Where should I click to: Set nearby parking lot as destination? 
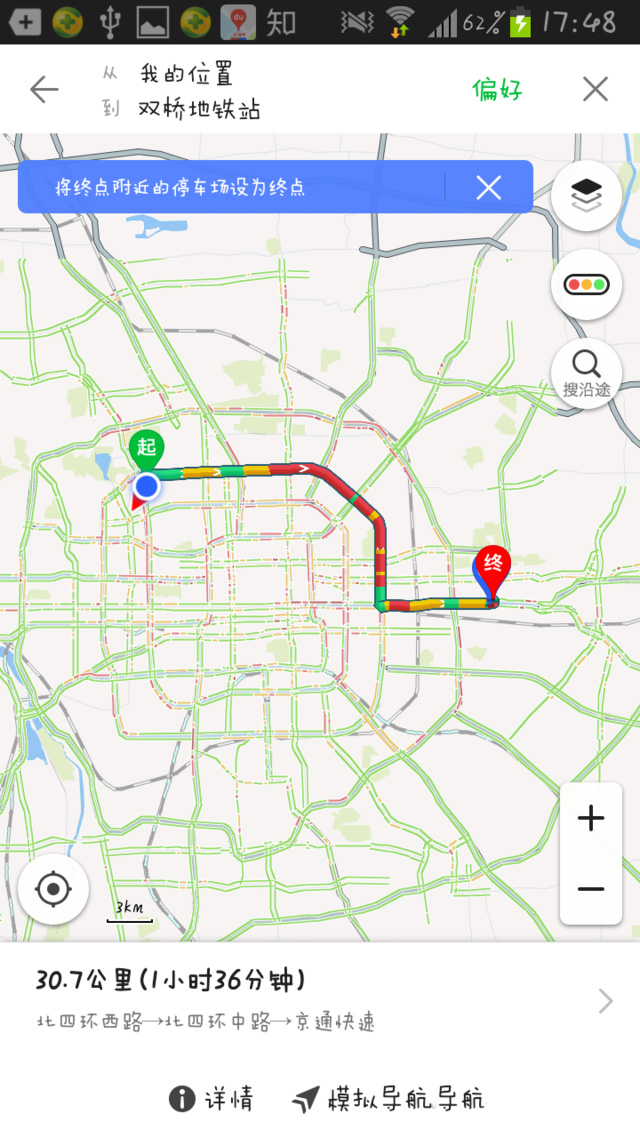180,187
